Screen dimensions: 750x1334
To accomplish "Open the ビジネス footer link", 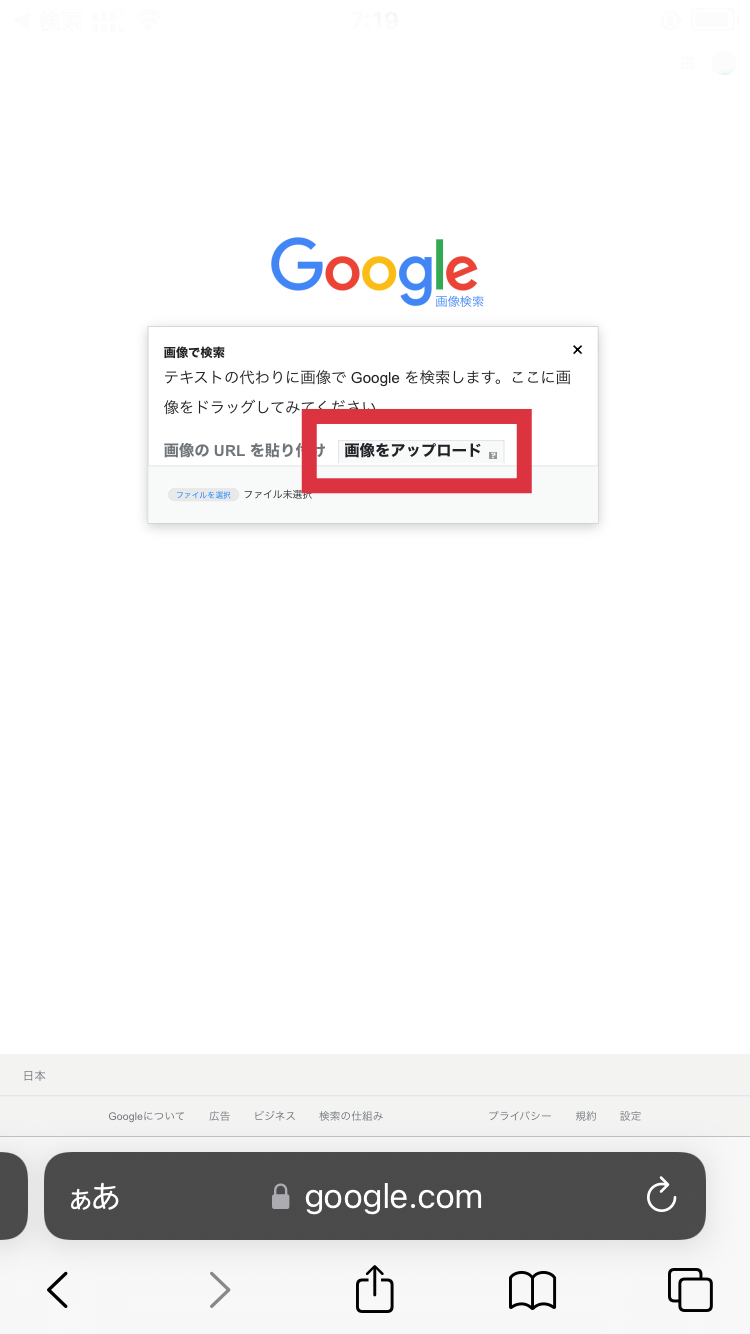I will click(x=274, y=1116).
